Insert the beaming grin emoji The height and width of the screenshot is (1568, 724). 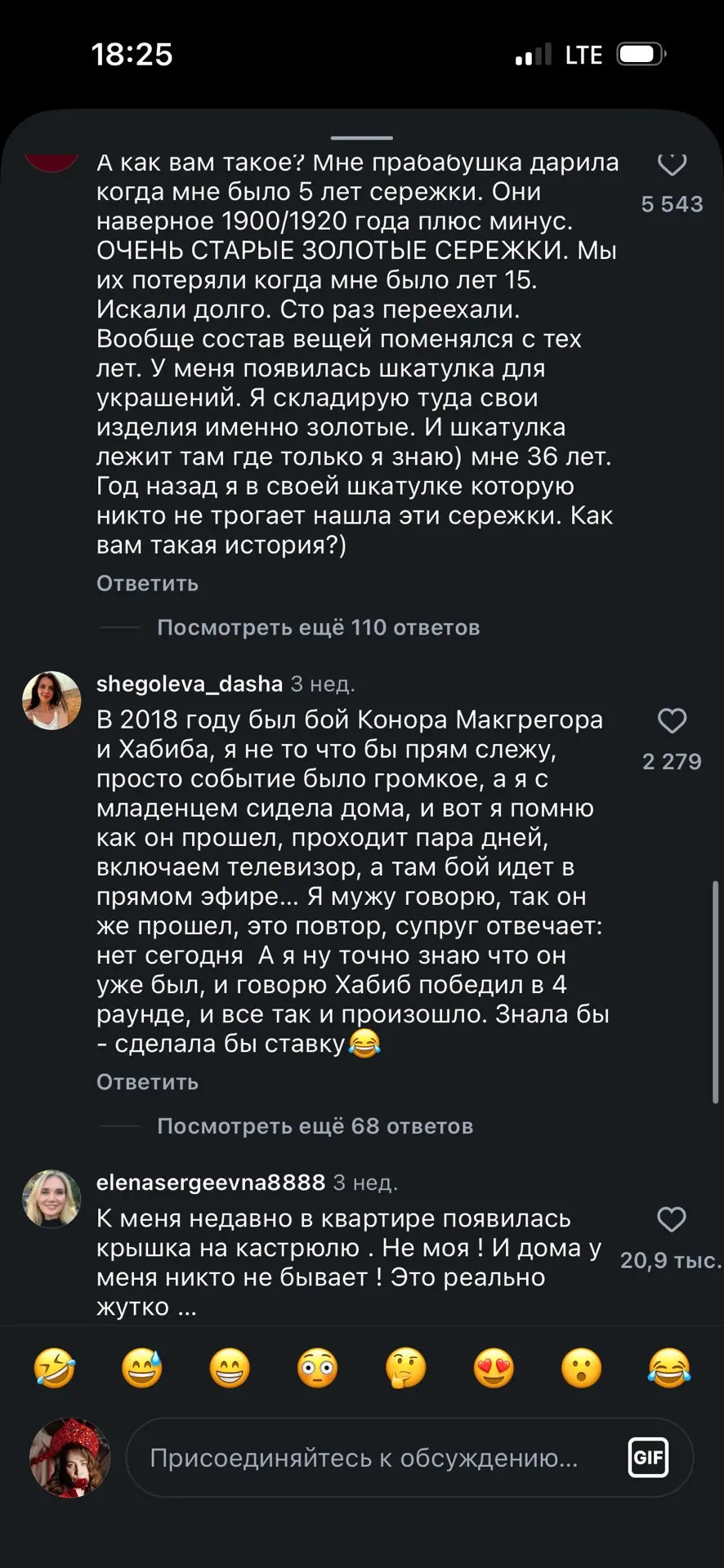[x=230, y=1368]
